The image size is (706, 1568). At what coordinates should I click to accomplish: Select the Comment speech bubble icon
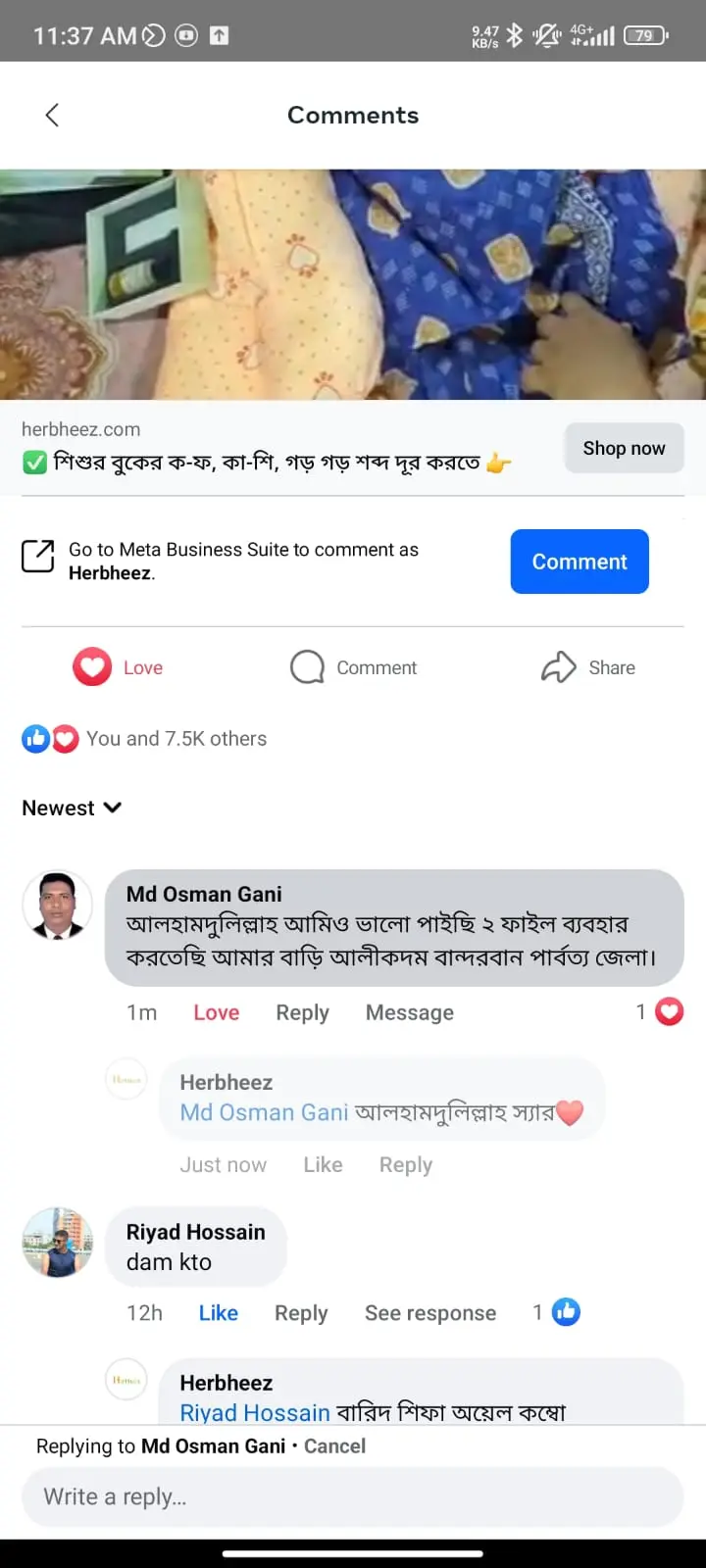click(x=307, y=666)
